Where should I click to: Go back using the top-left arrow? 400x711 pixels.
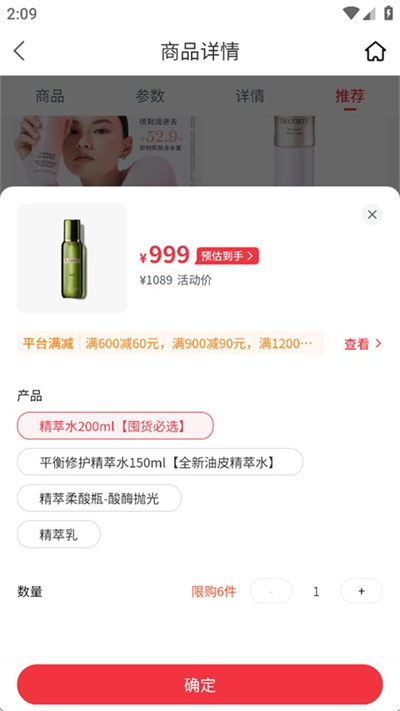click(19, 51)
